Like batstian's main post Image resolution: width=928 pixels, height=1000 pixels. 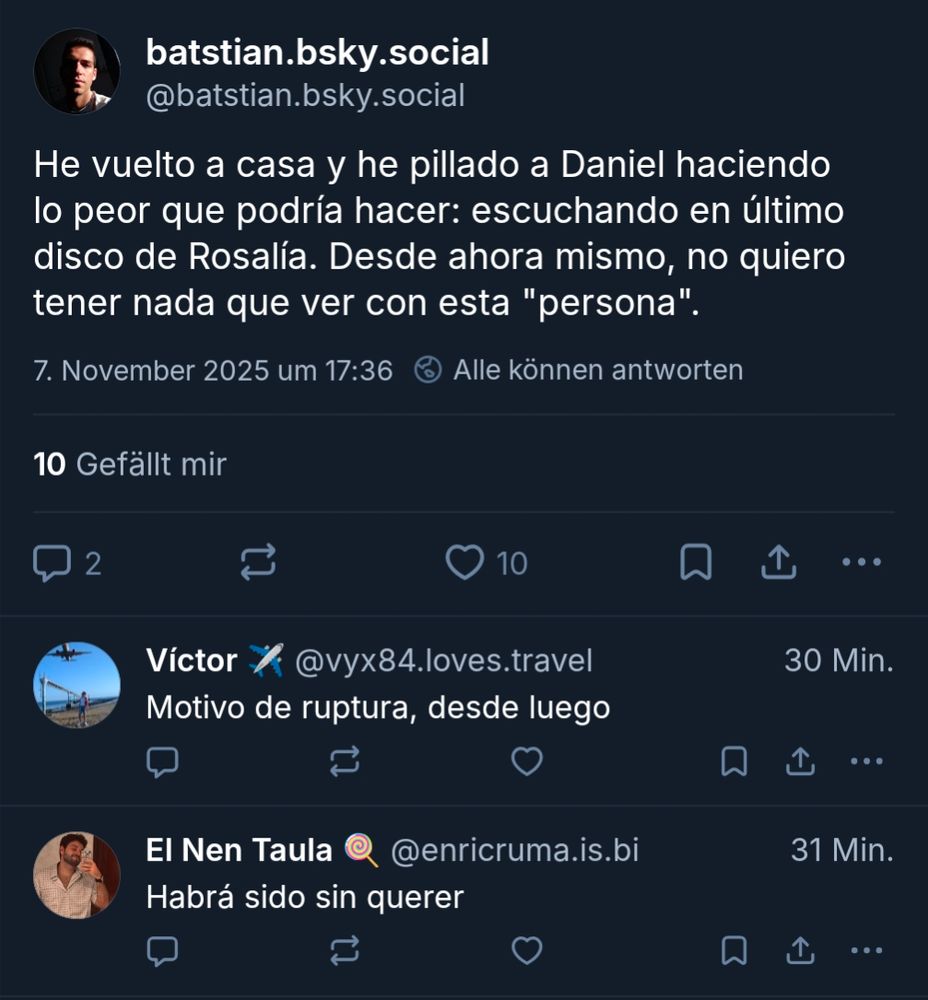(465, 563)
